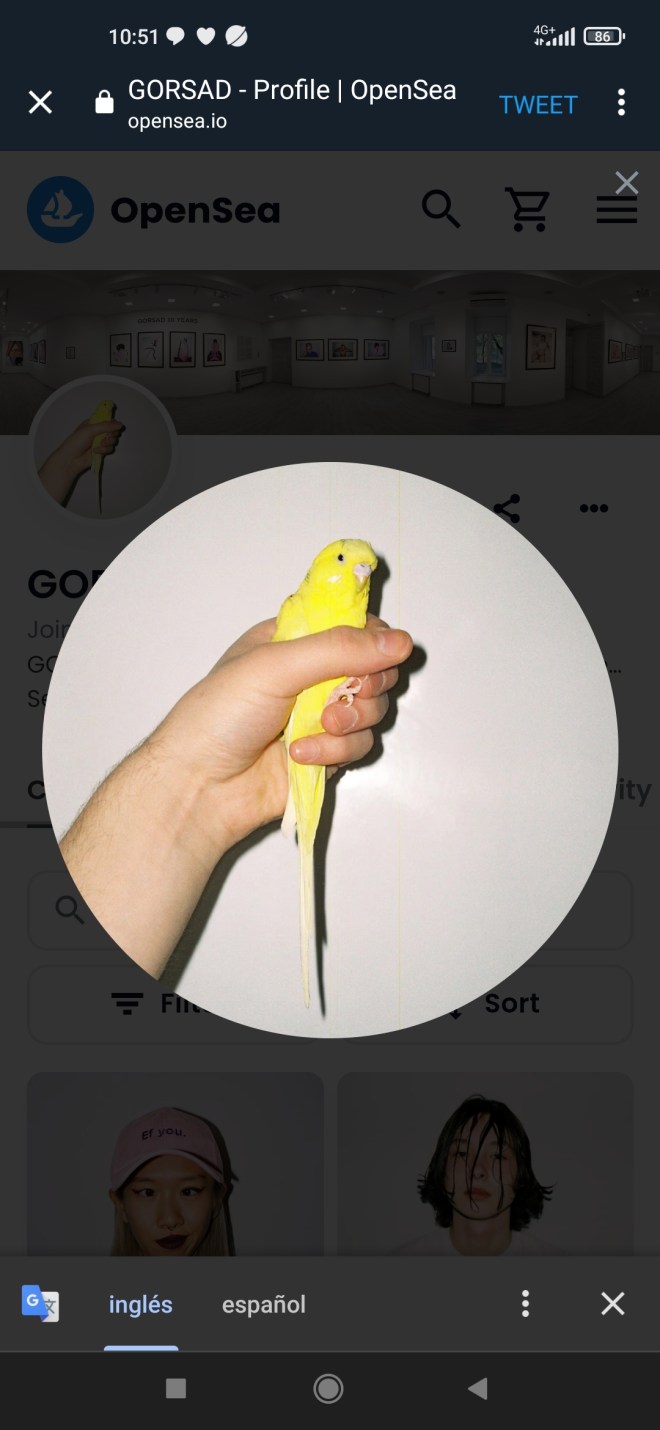Screen dimensions: 660x1430
Task: Go to the home screen
Action: (328, 1388)
